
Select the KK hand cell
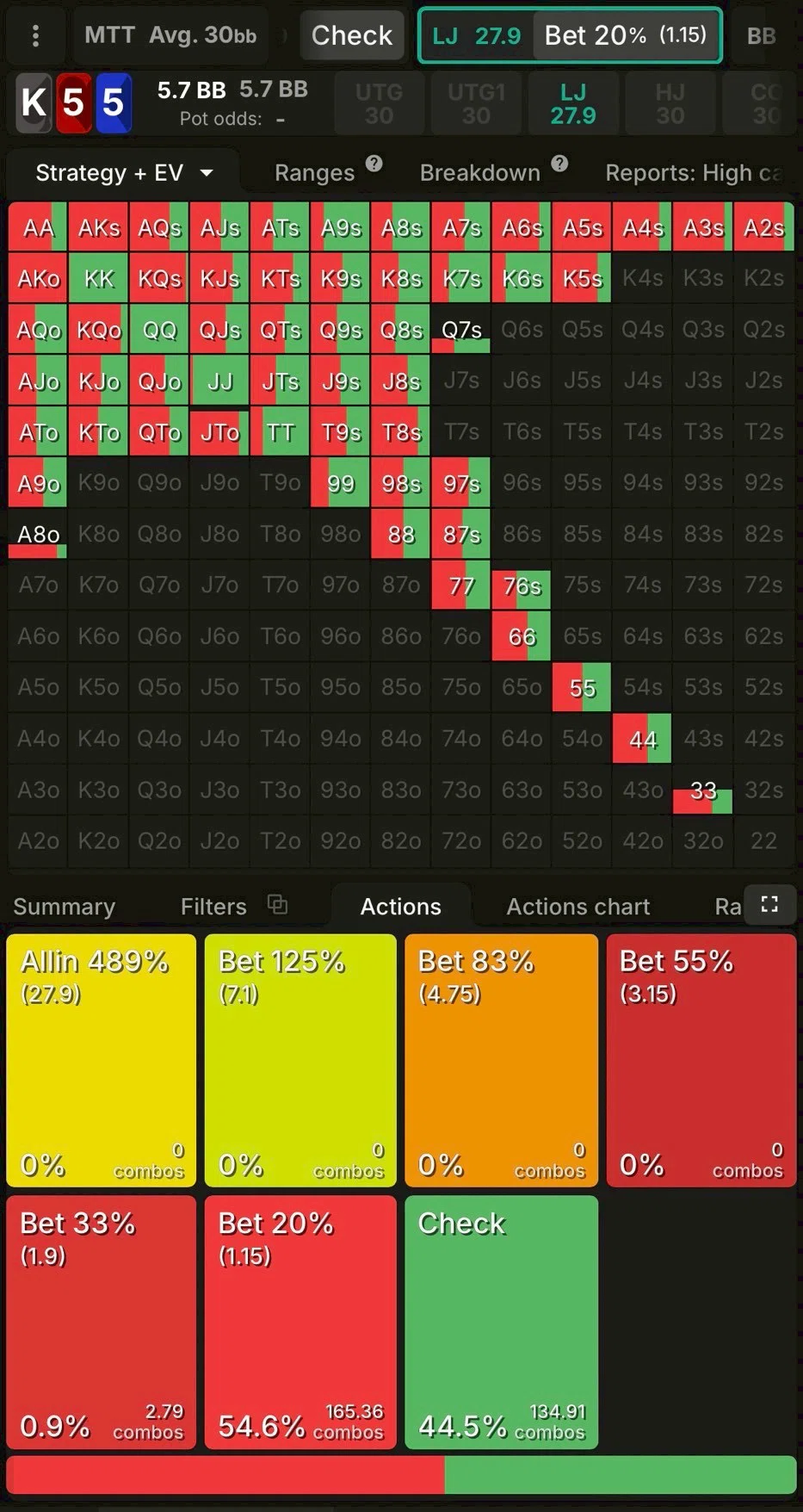[99, 278]
